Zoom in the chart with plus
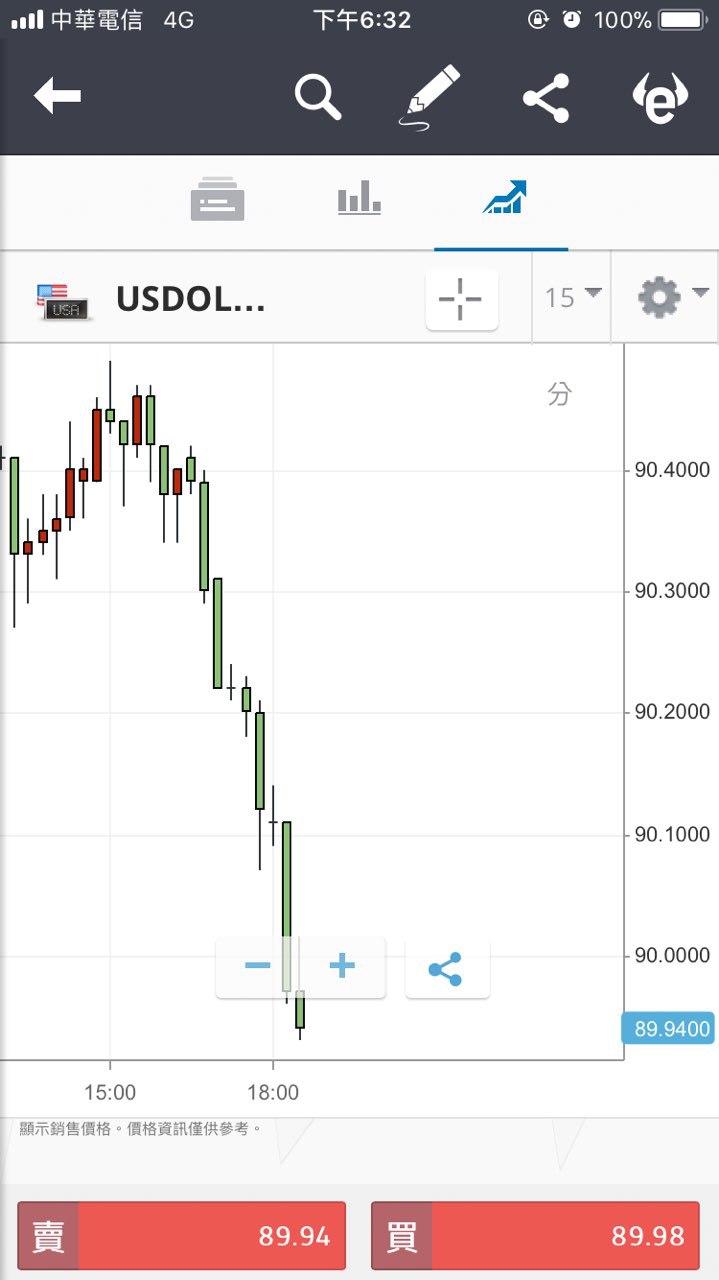 (342, 966)
